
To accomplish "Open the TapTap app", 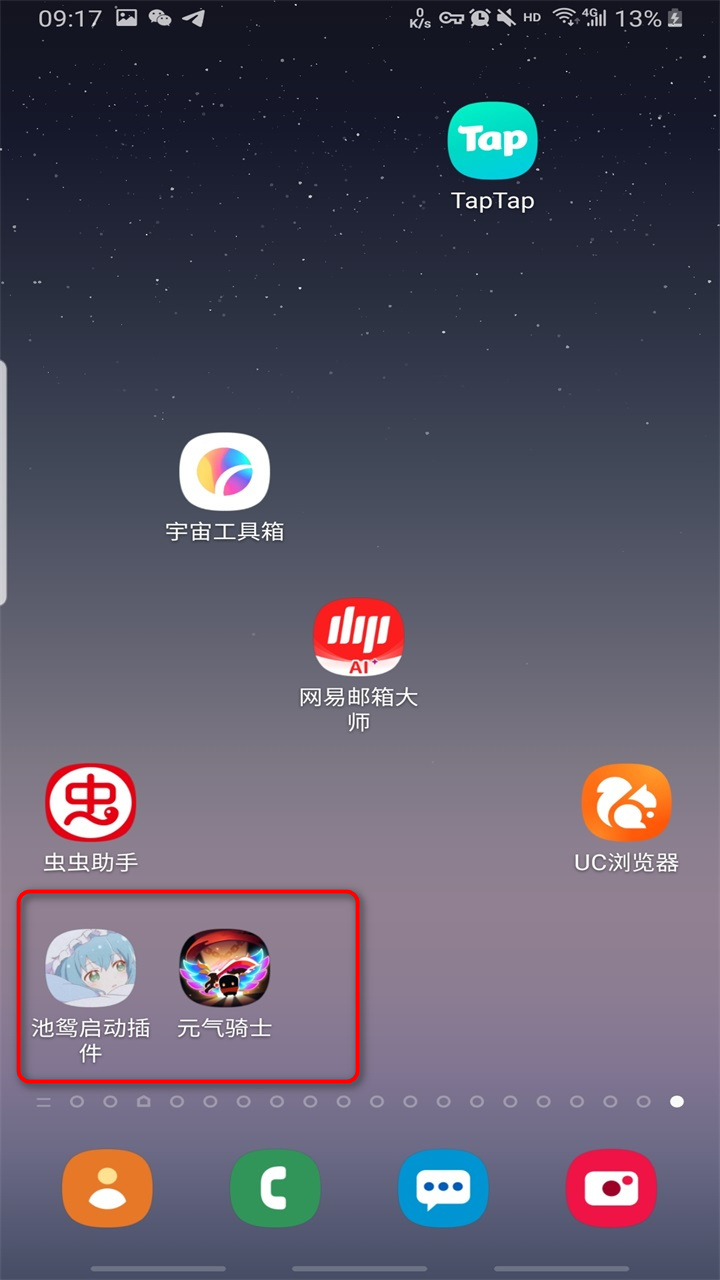I will (x=492, y=141).
